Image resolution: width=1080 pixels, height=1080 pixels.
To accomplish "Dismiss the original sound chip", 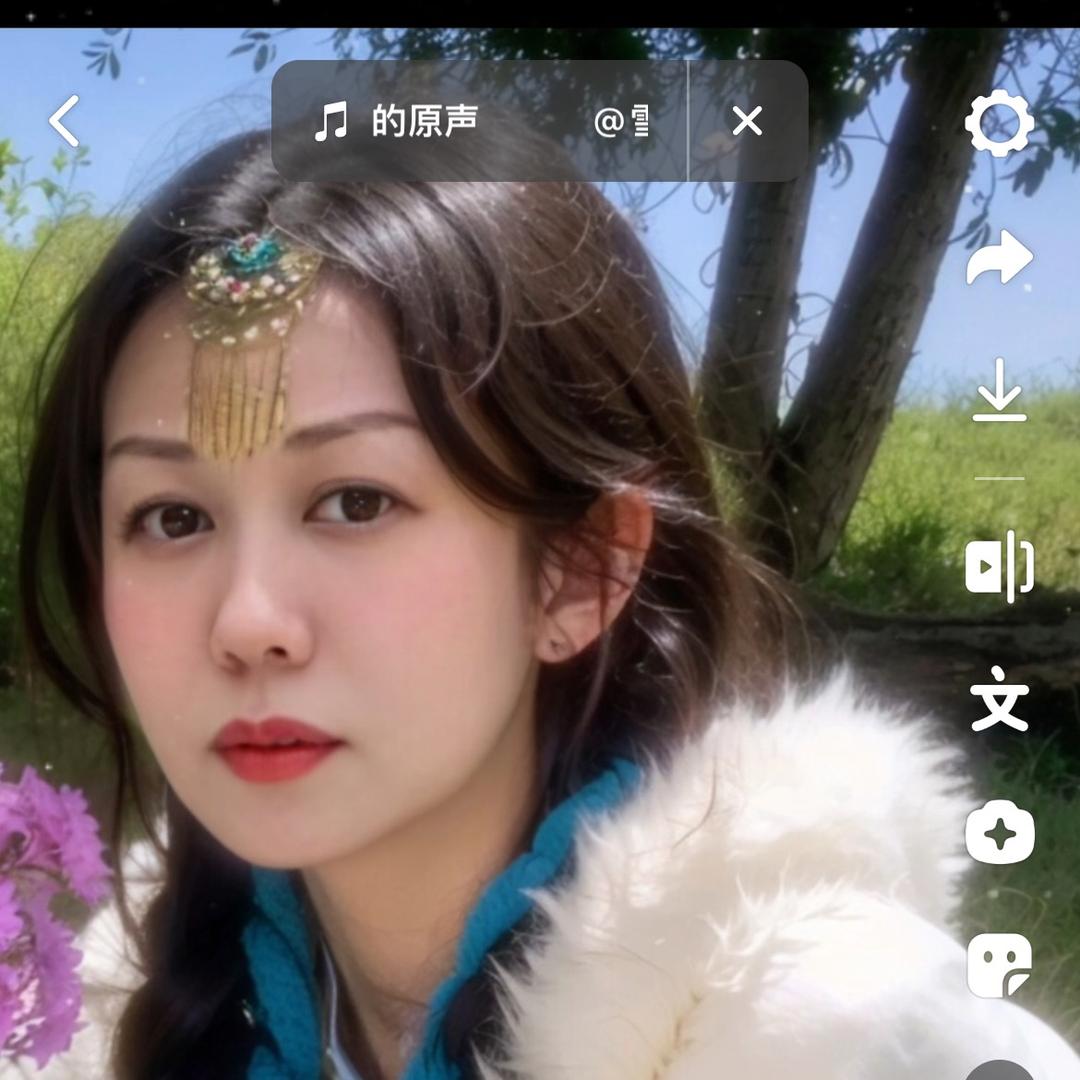I will [747, 122].
